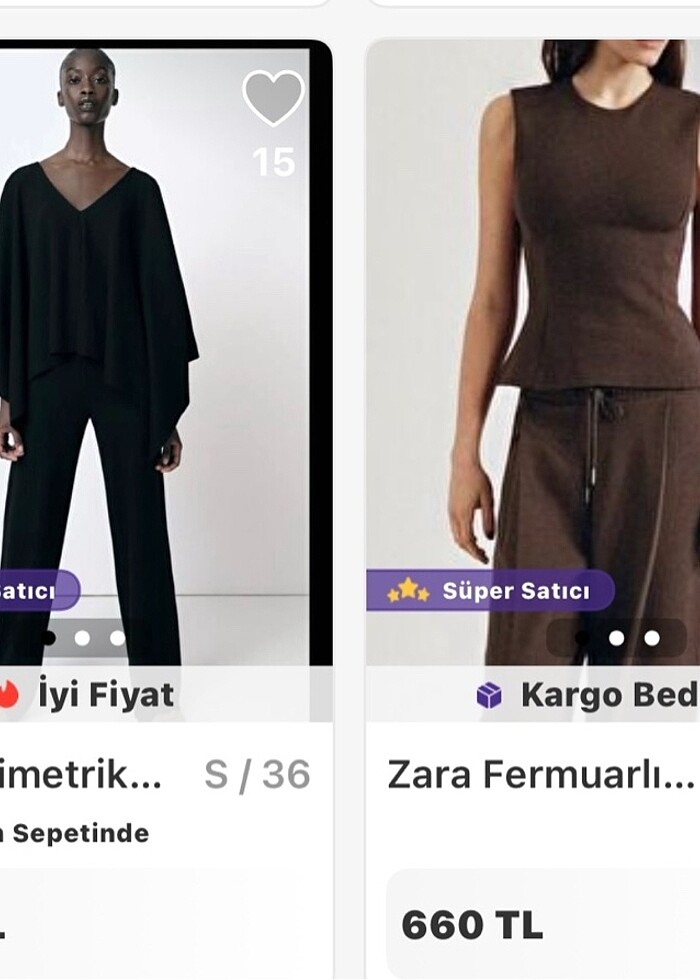Open the Zara Fermuarlı listing for 660 TL
Viewport: 700px width, 980px height.
pos(540,774)
